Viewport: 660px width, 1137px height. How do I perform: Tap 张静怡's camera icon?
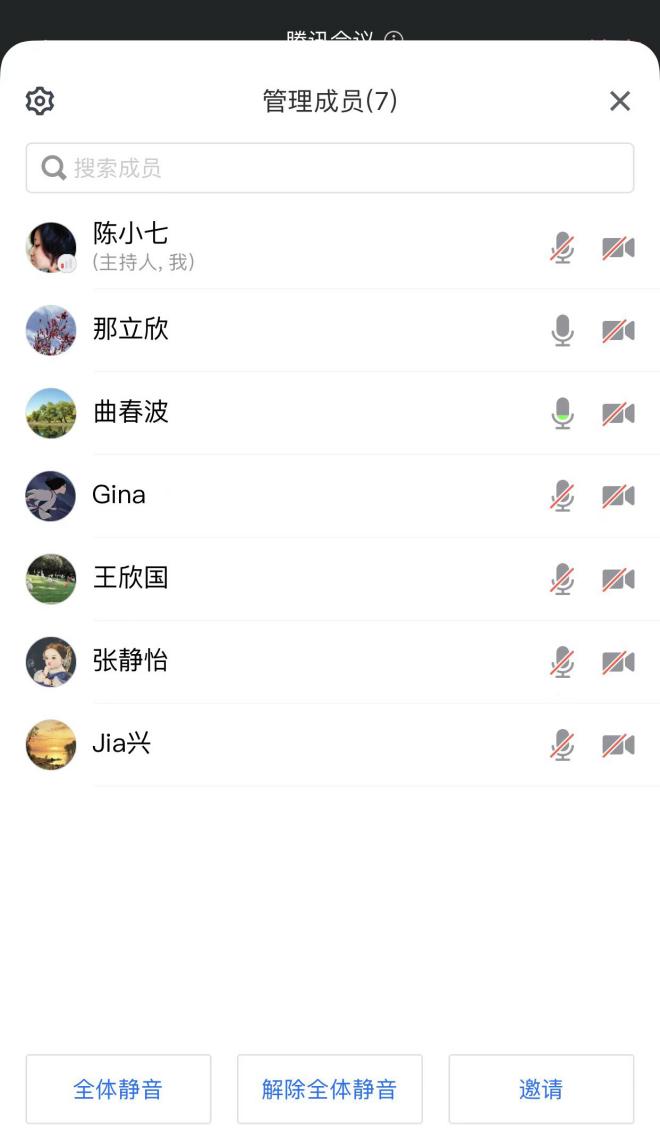pyautogui.click(x=618, y=662)
